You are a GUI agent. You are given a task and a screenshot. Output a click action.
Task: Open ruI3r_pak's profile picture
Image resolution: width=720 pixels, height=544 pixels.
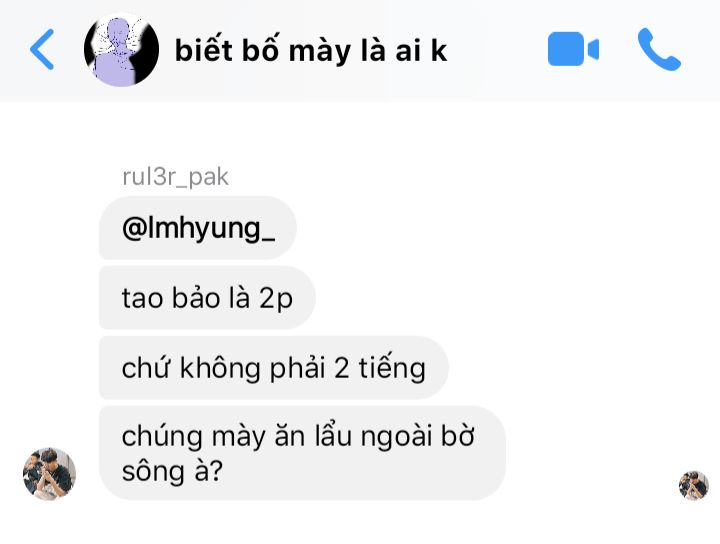click(49, 474)
